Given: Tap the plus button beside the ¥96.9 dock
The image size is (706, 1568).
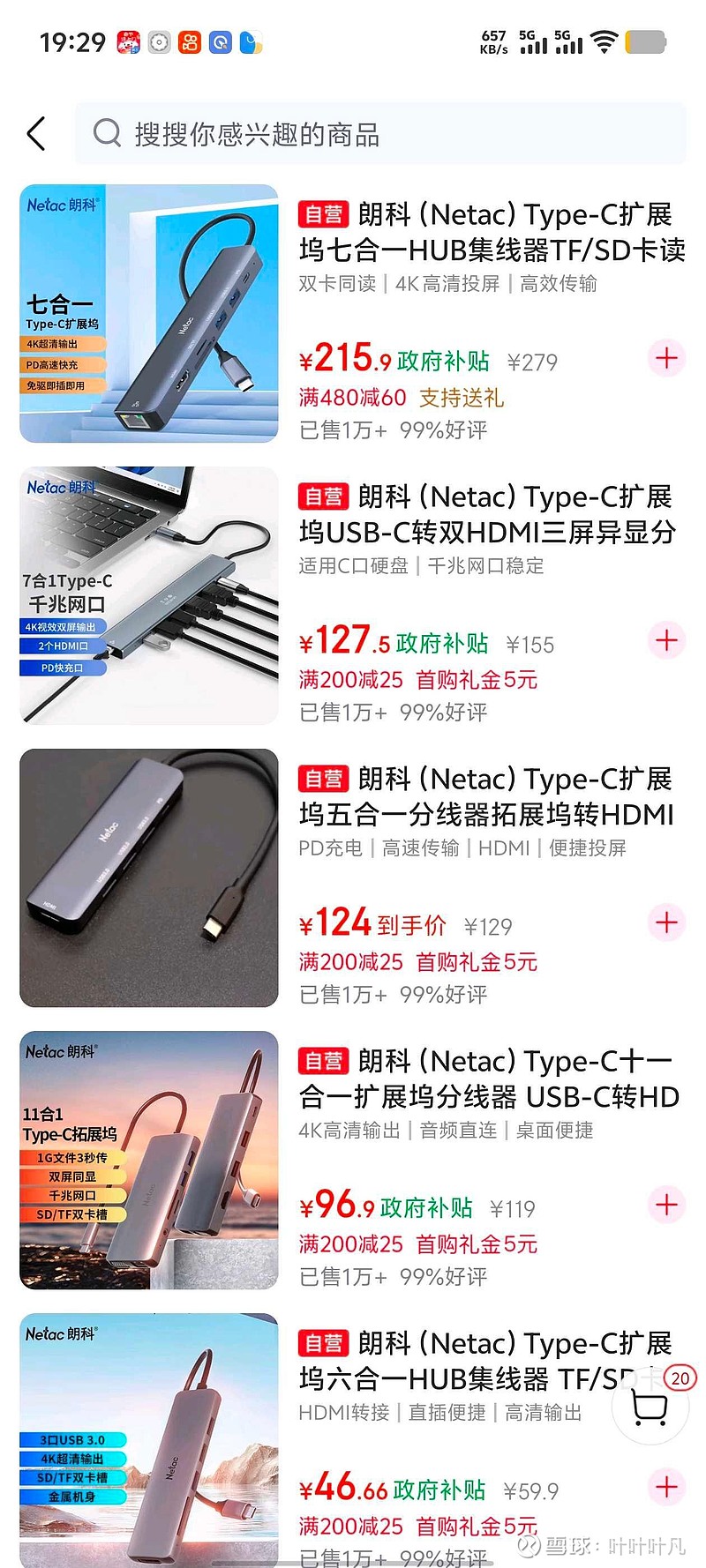Looking at the screenshot, I should click(x=666, y=1205).
